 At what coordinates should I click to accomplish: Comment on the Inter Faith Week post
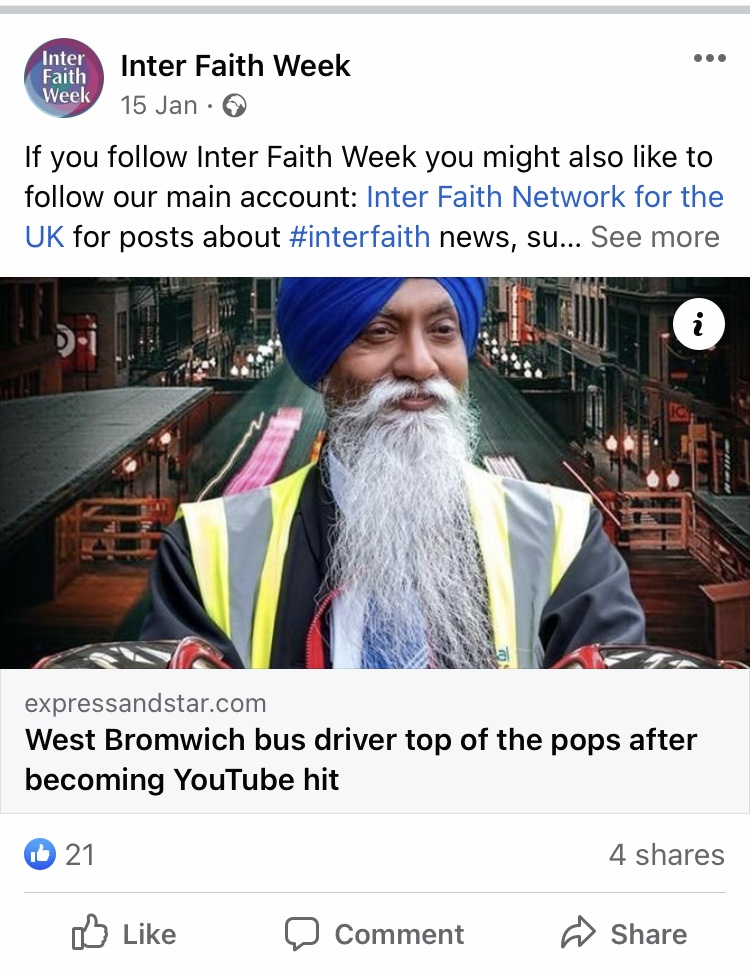[x=375, y=934]
